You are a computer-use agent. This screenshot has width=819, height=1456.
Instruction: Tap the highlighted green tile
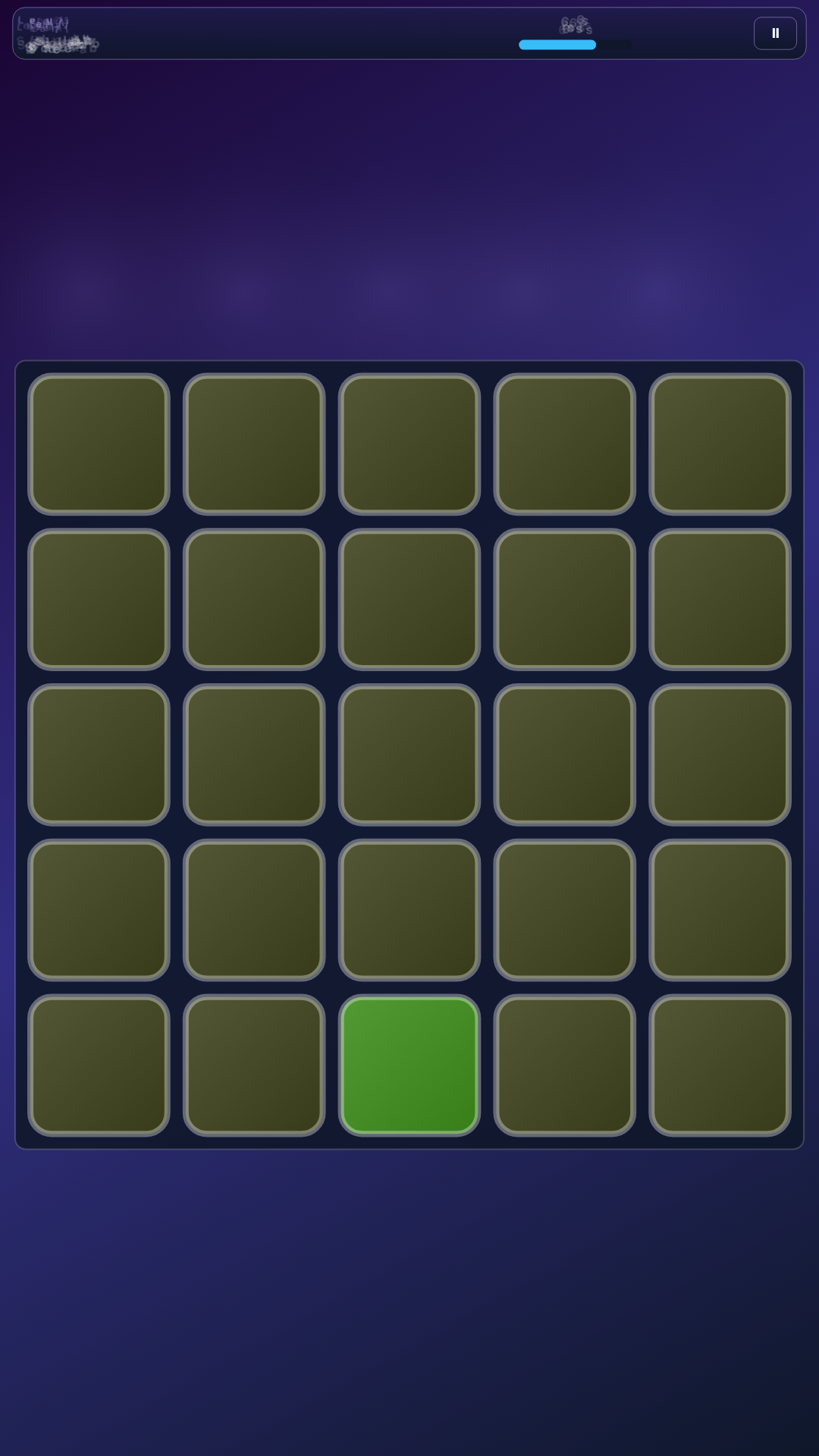click(409, 1065)
